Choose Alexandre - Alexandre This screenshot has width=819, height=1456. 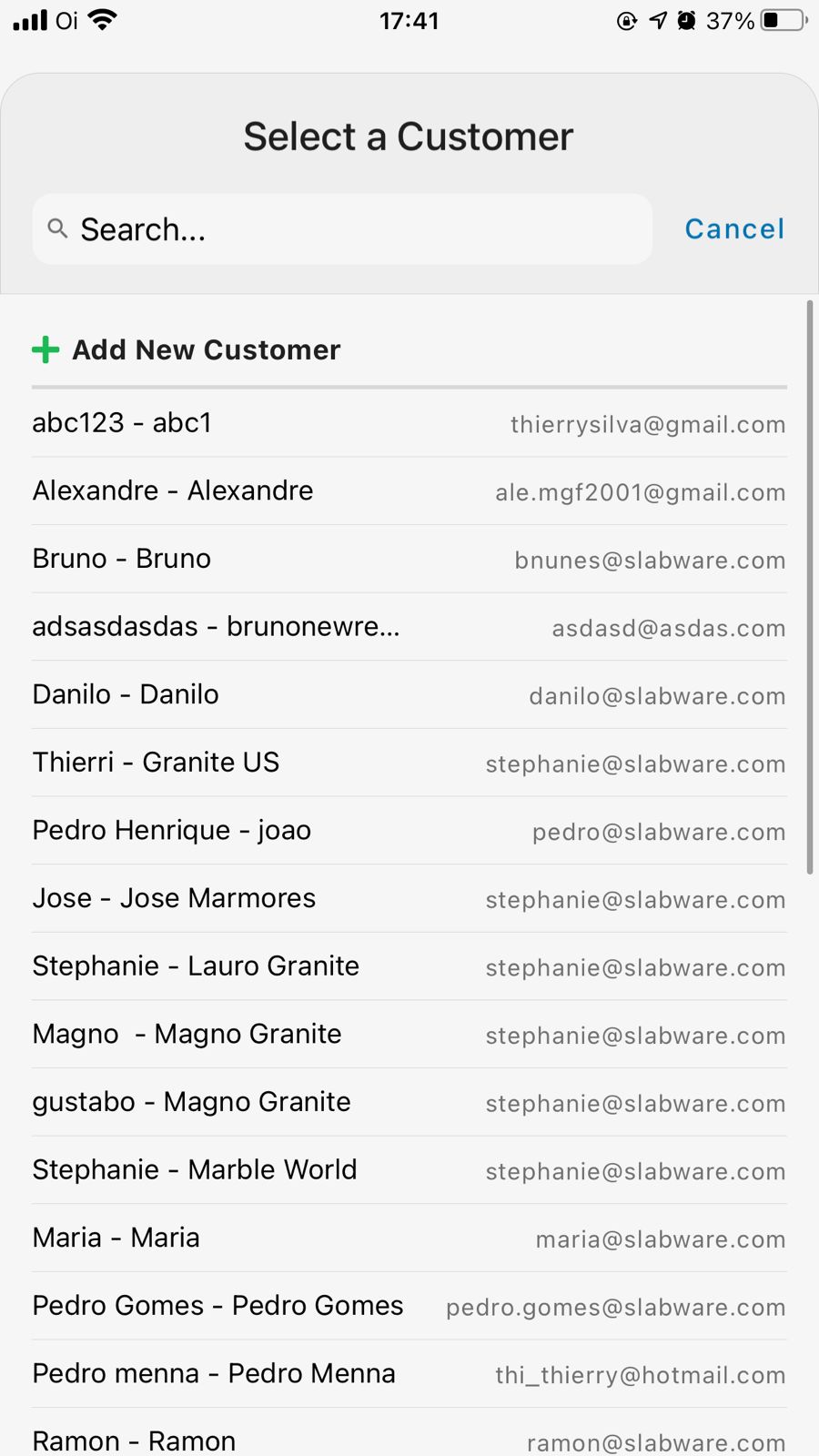click(409, 491)
